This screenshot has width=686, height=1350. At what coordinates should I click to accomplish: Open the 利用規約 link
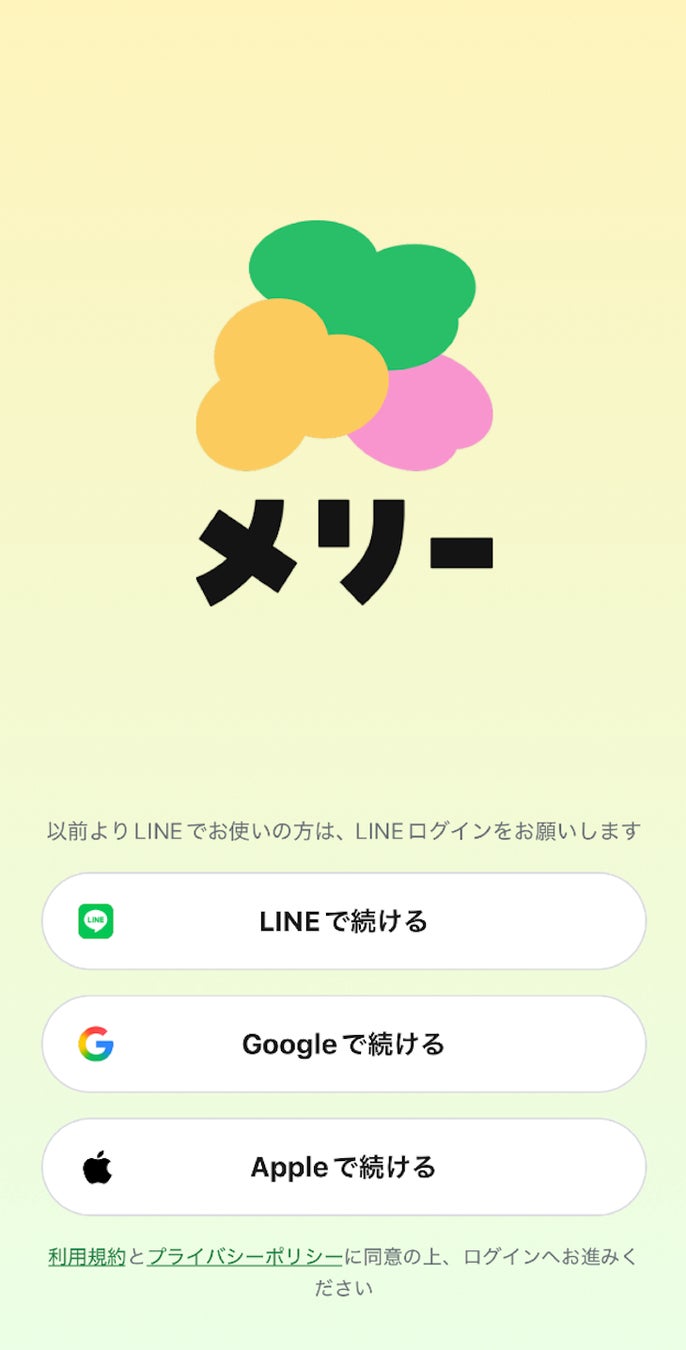87,1257
